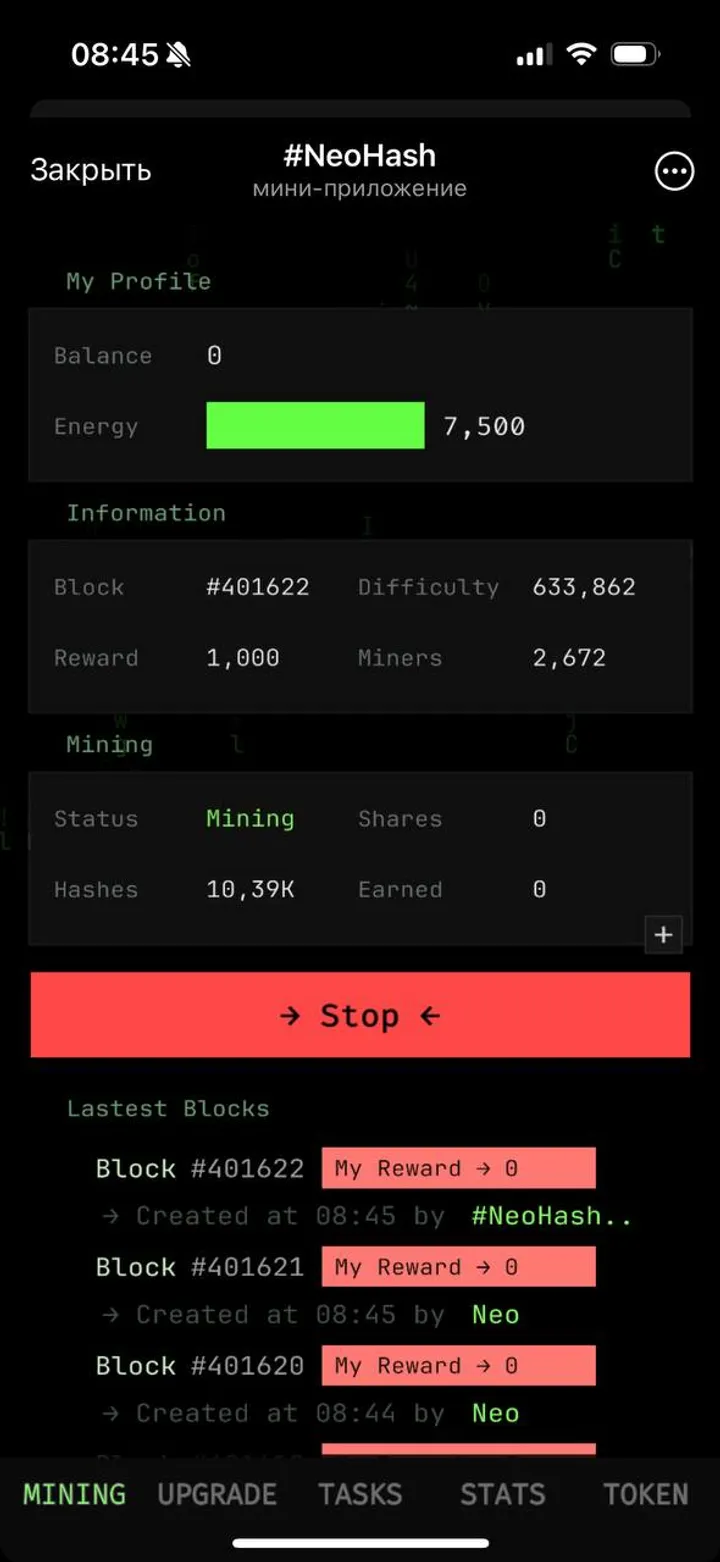Select the UPGRADE tab
720x1562 pixels.
[x=216, y=1493]
